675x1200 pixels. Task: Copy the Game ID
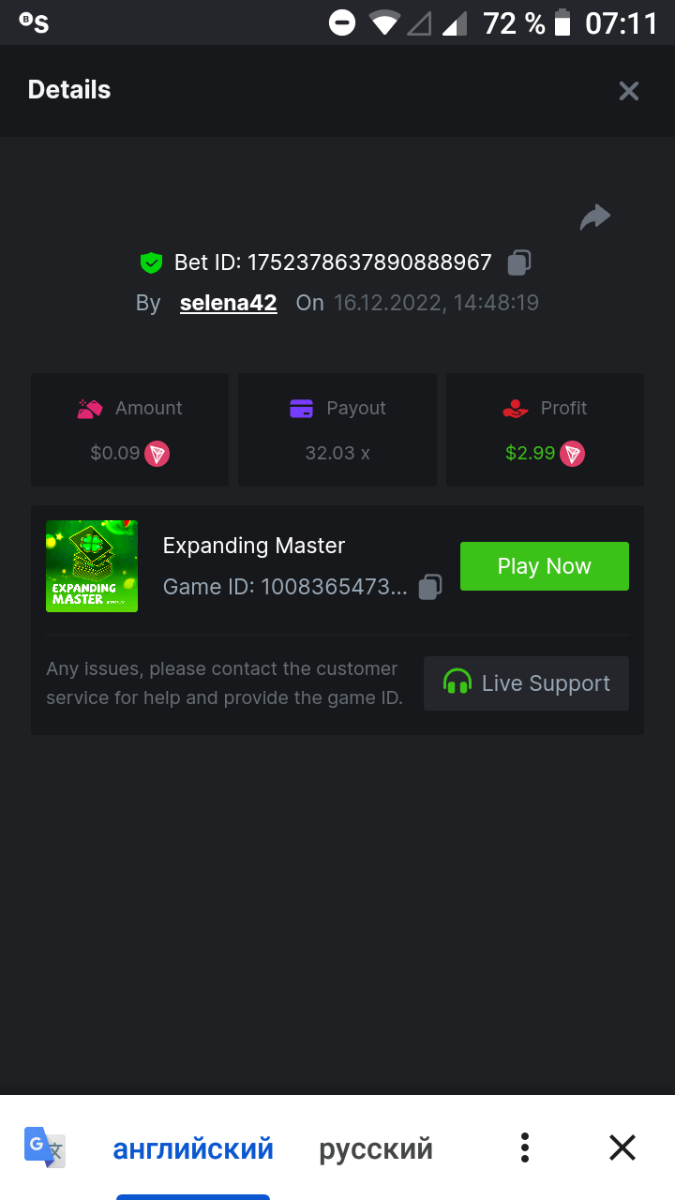[x=430, y=587]
